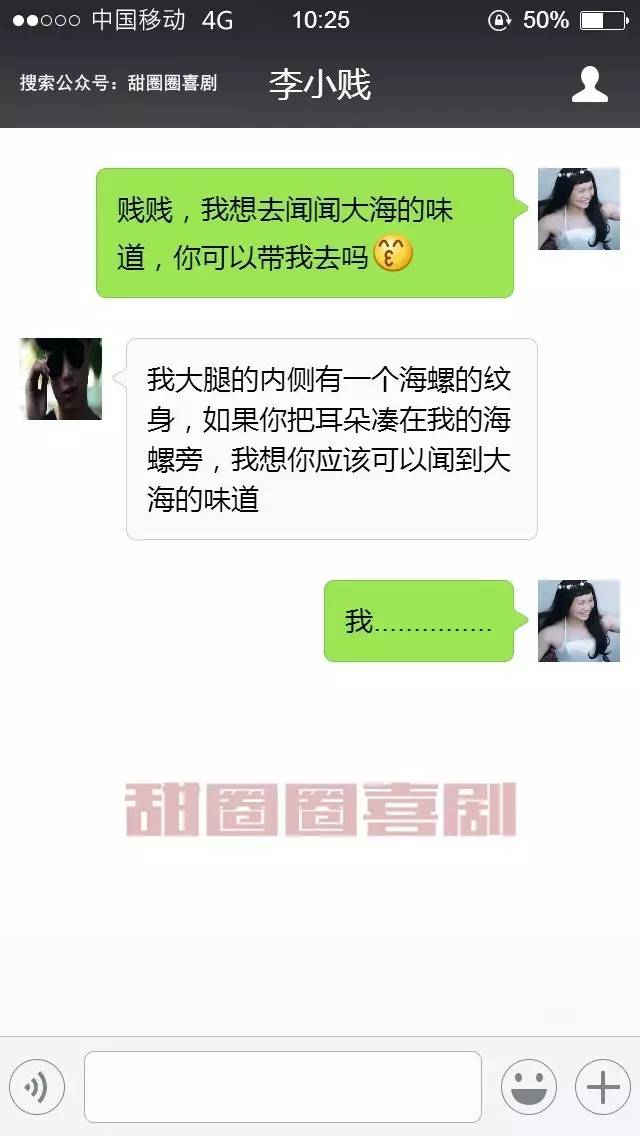This screenshot has height=1136, width=640.
Task: Focus the message text field
Action: click(x=282, y=1087)
